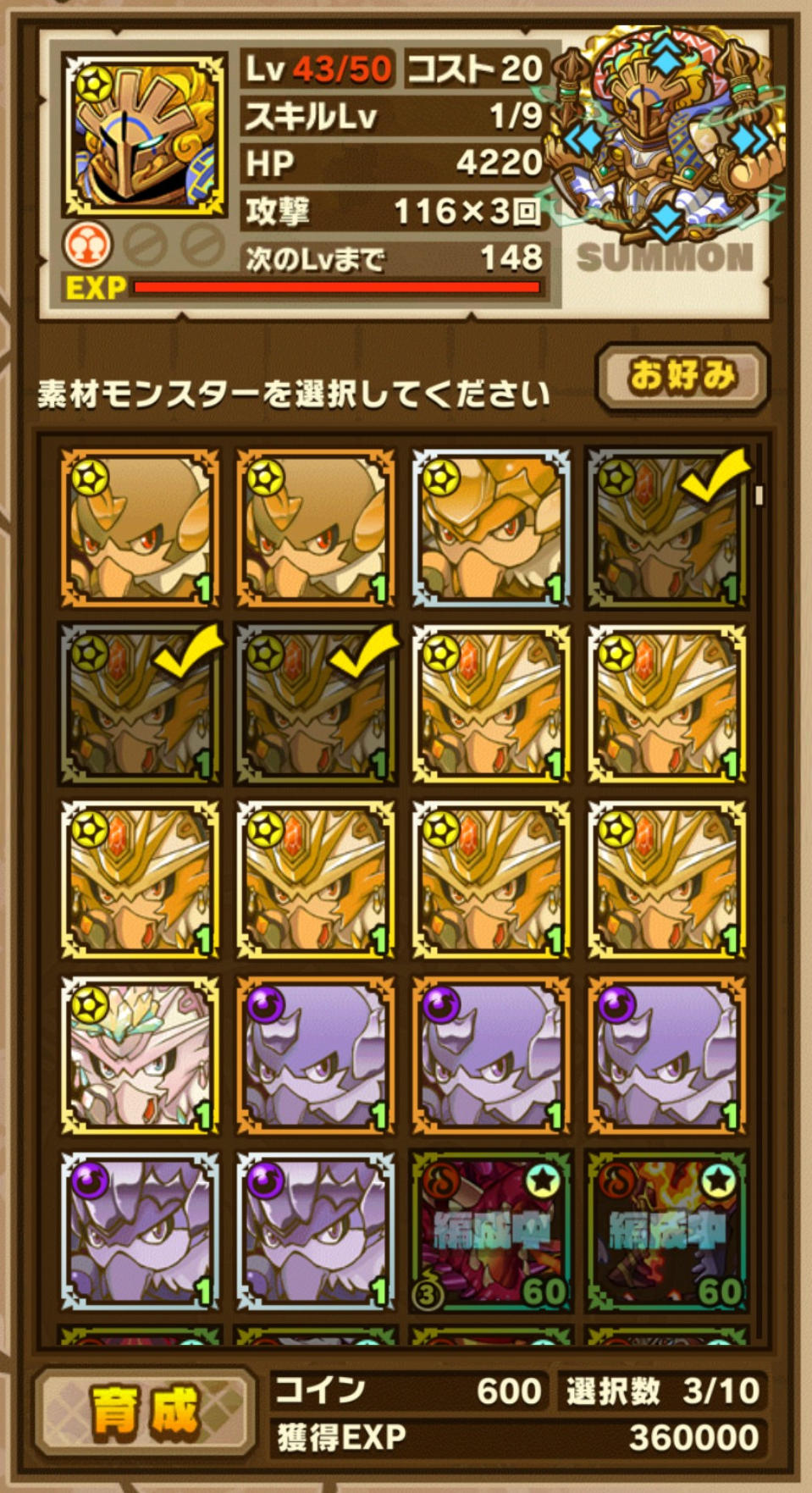Image resolution: width=812 pixels, height=1493 pixels.
Task: View the base monster portrait beside Lv 43/50
Action: point(144,135)
